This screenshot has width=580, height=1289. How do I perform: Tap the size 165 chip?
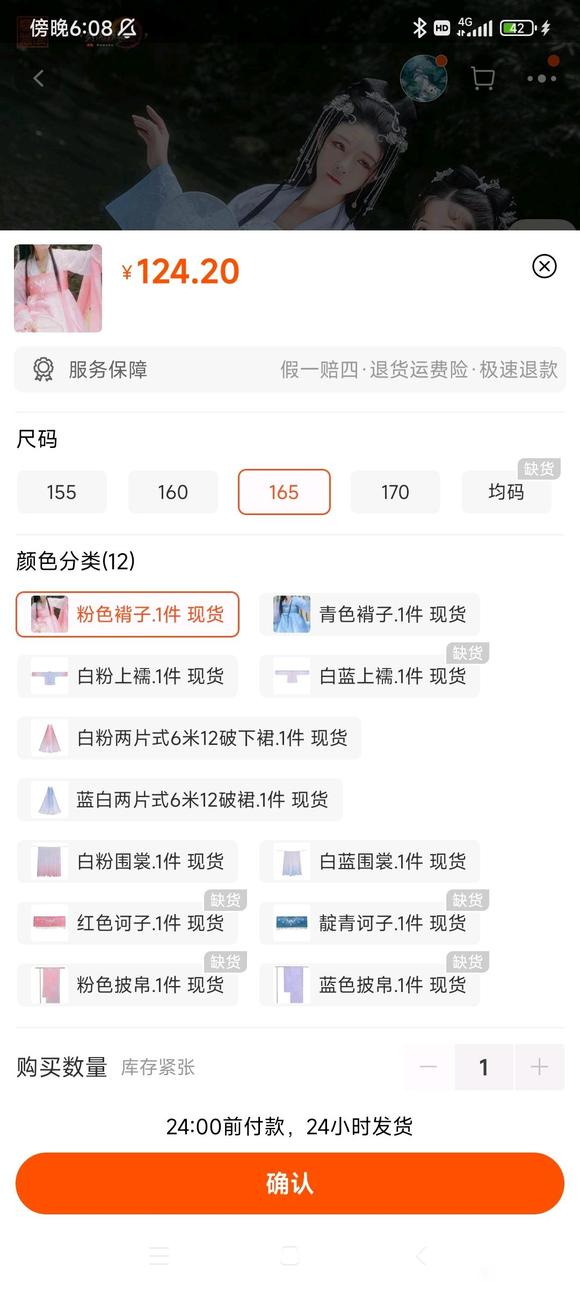(x=284, y=492)
